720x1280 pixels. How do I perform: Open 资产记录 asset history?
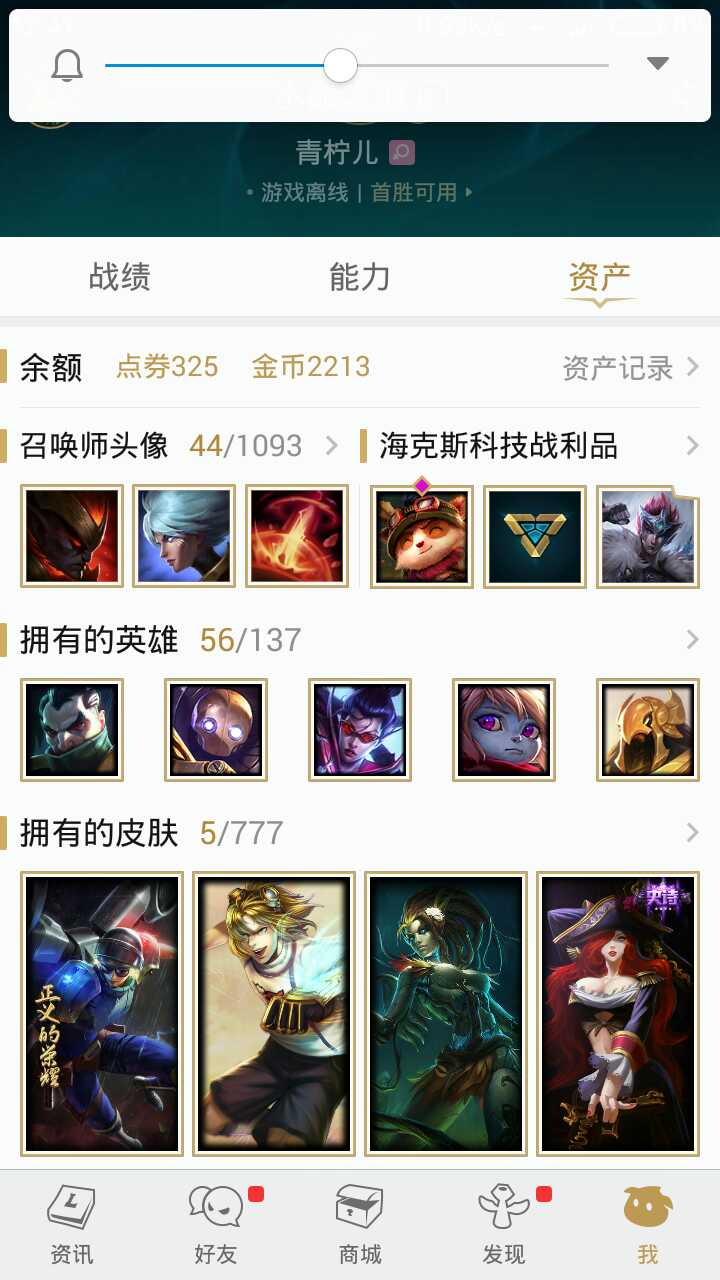pyautogui.click(x=630, y=368)
